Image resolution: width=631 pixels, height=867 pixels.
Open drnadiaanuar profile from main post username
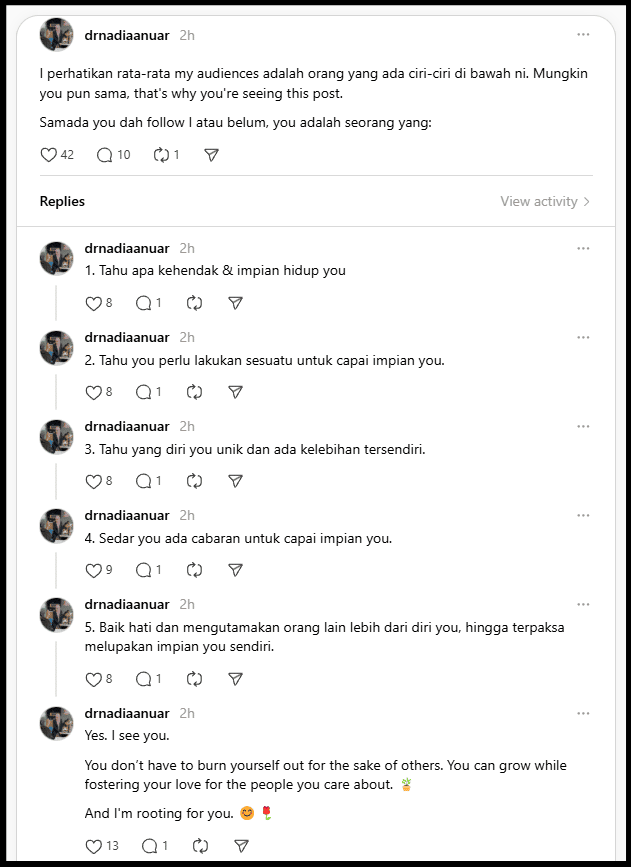click(x=127, y=35)
